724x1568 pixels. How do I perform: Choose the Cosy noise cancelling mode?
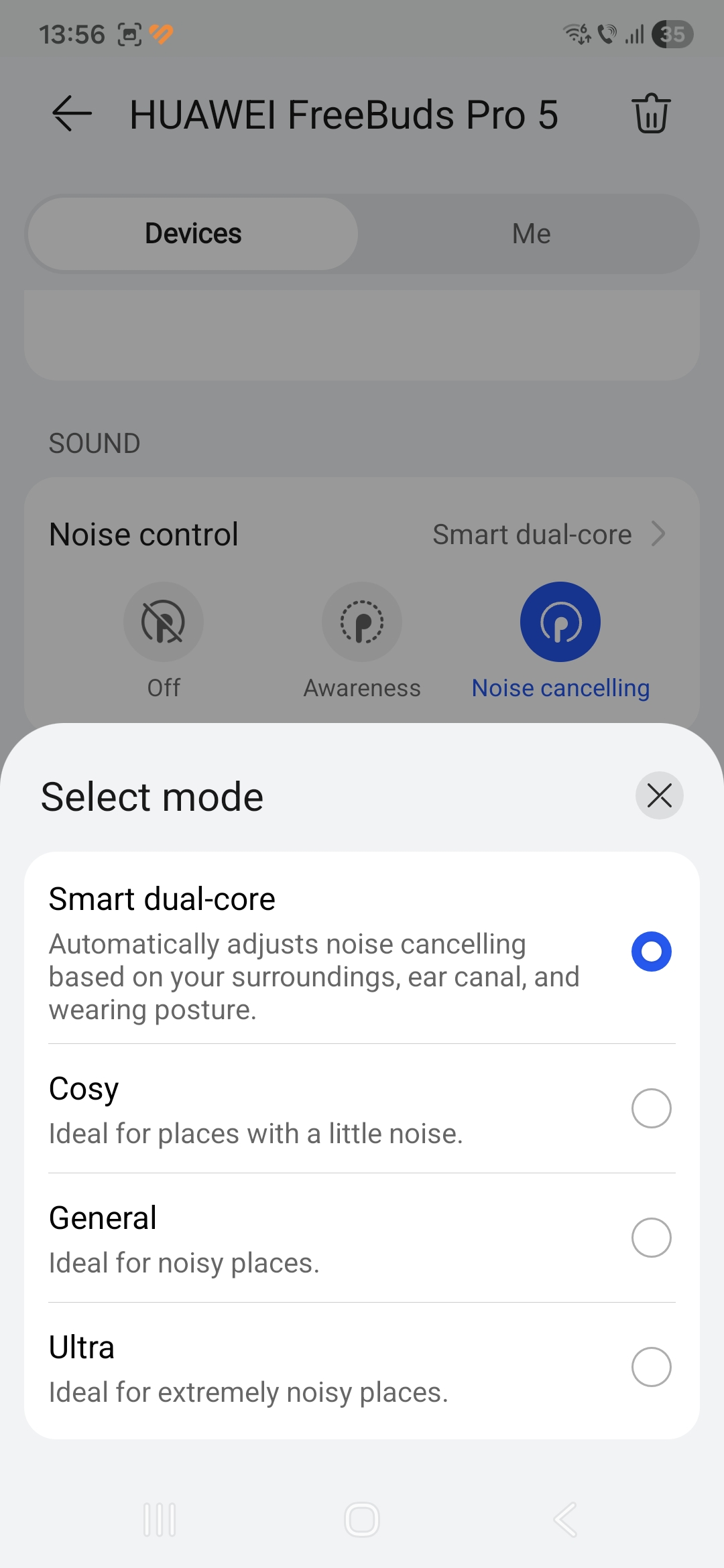click(x=651, y=1108)
